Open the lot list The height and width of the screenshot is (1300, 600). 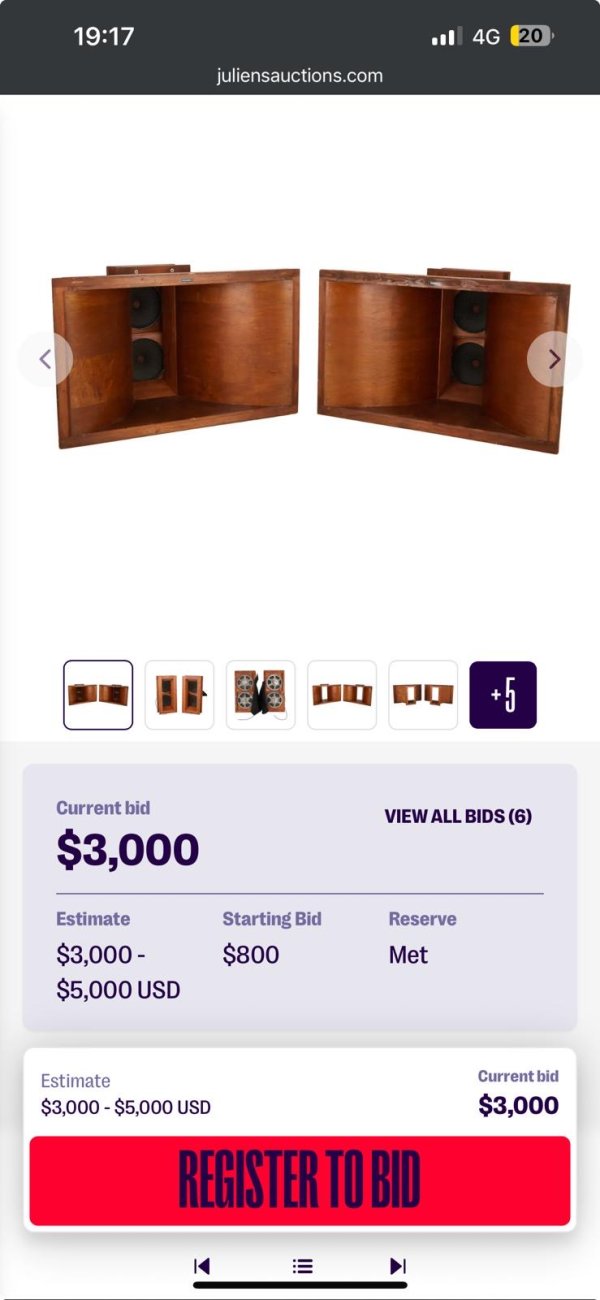pos(303,1266)
